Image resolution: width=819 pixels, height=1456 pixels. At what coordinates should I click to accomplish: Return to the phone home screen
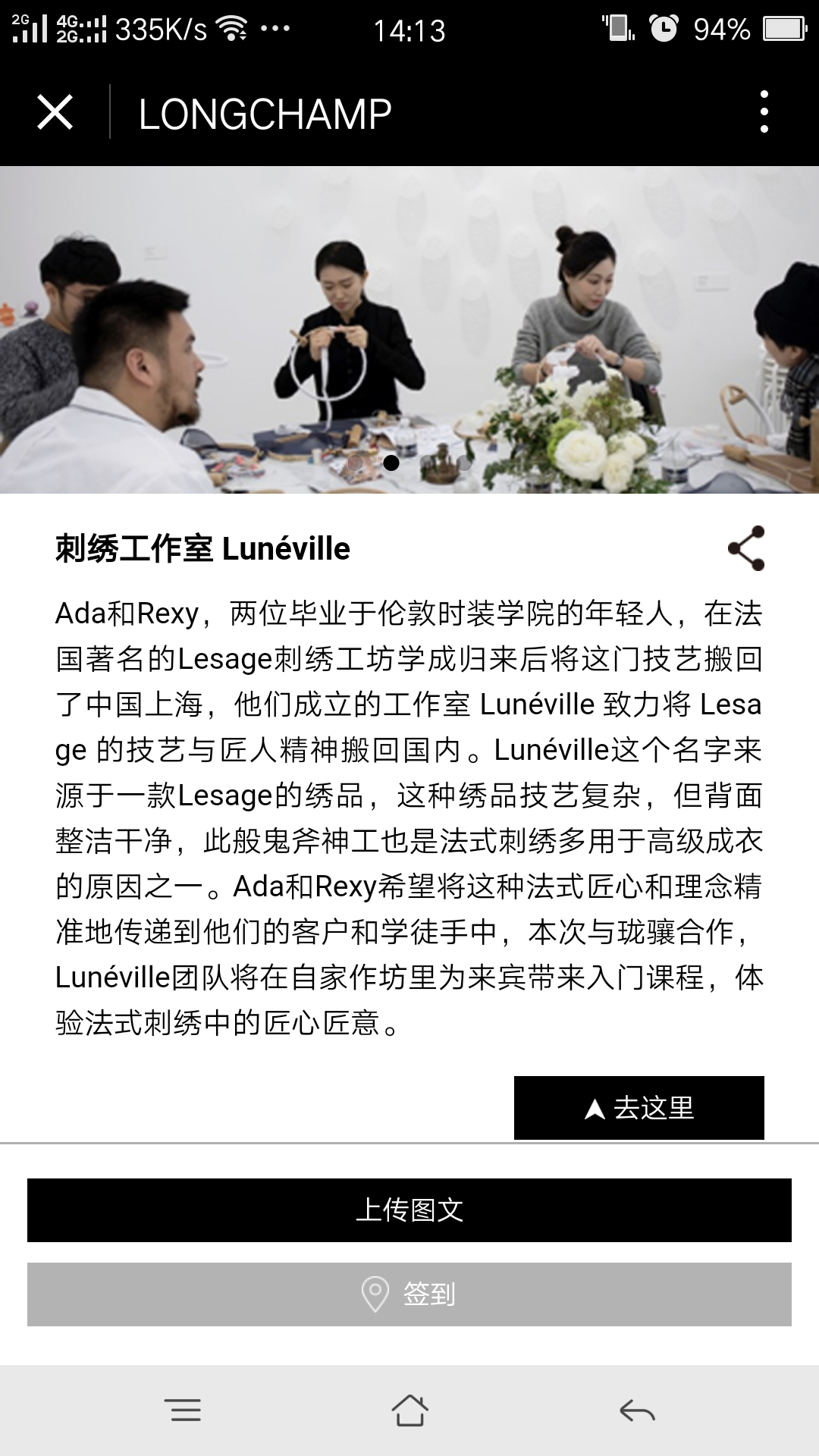coord(409,1410)
